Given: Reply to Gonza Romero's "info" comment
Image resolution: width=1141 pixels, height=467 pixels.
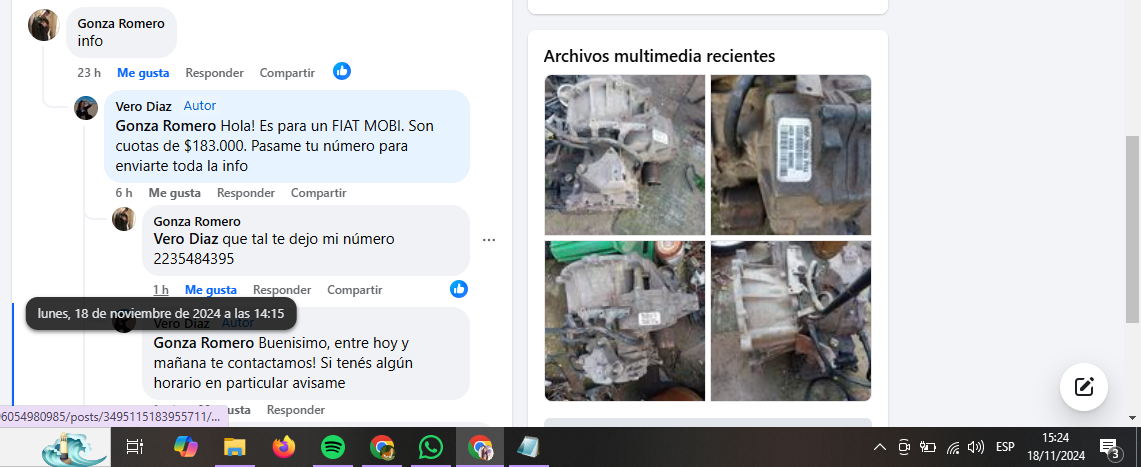Looking at the screenshot, I should point(214,73).
